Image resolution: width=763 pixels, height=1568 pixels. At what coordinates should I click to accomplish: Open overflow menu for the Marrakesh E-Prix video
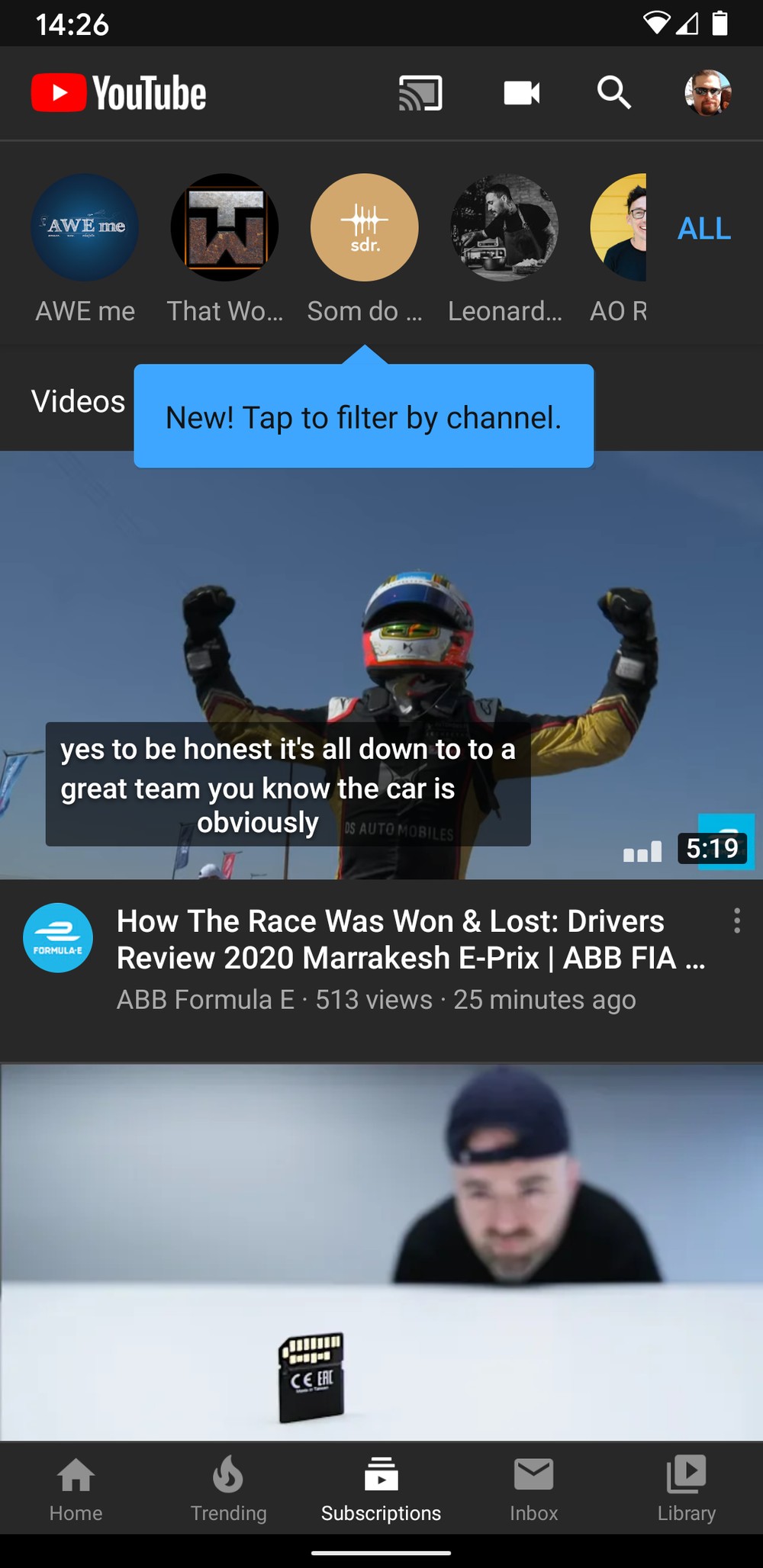pyautogui.click(x=736, y=921)
